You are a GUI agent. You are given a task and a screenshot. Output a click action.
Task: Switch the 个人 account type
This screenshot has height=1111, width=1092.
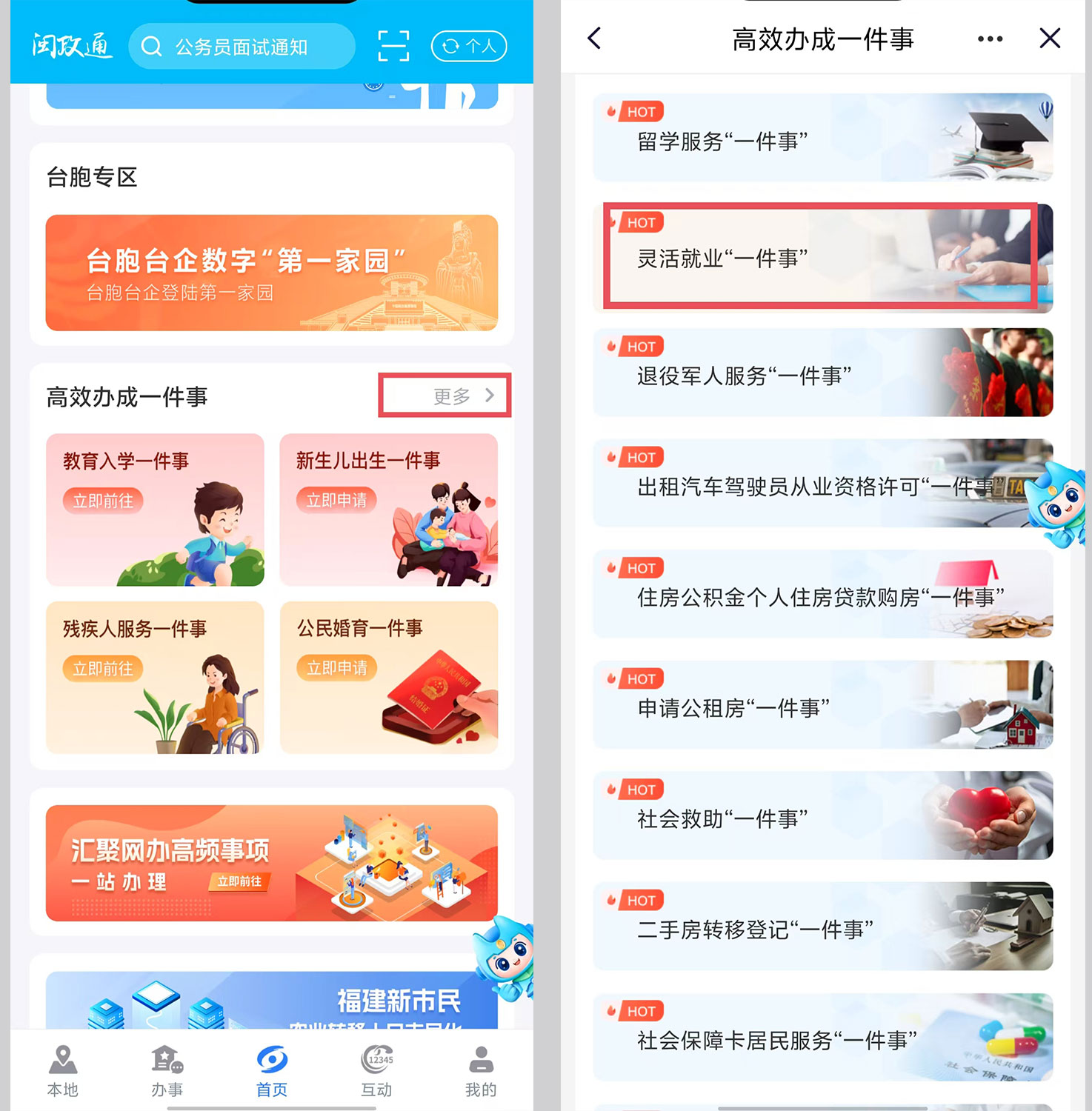[x=469, y=47]
